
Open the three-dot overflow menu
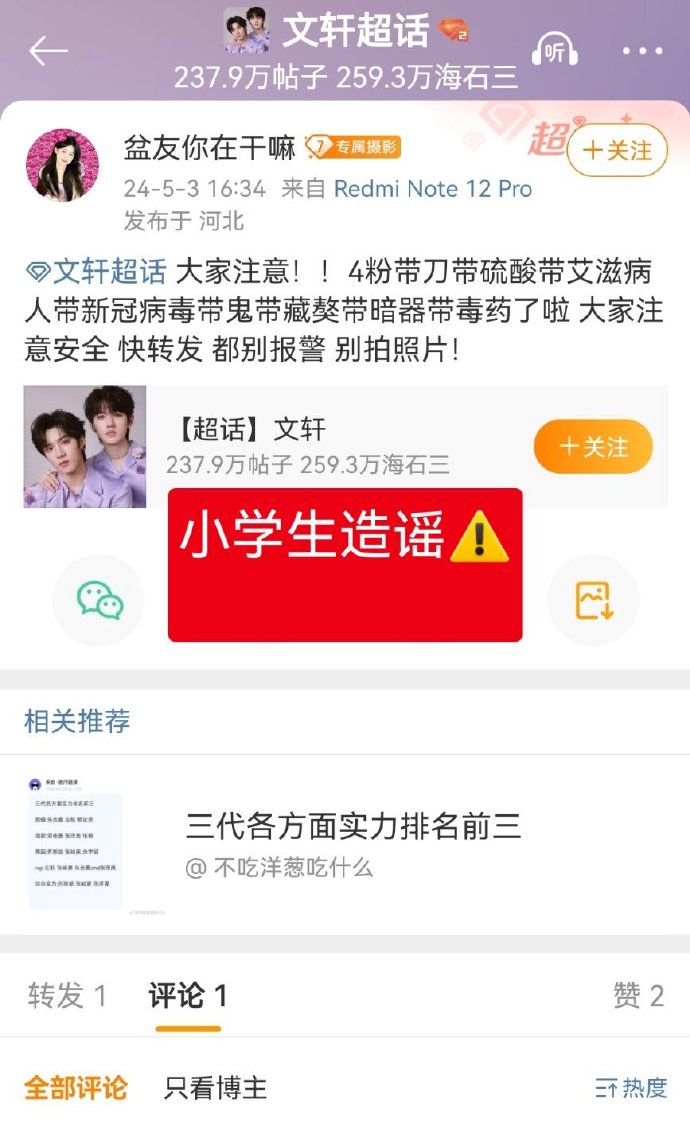click(641, 51)
